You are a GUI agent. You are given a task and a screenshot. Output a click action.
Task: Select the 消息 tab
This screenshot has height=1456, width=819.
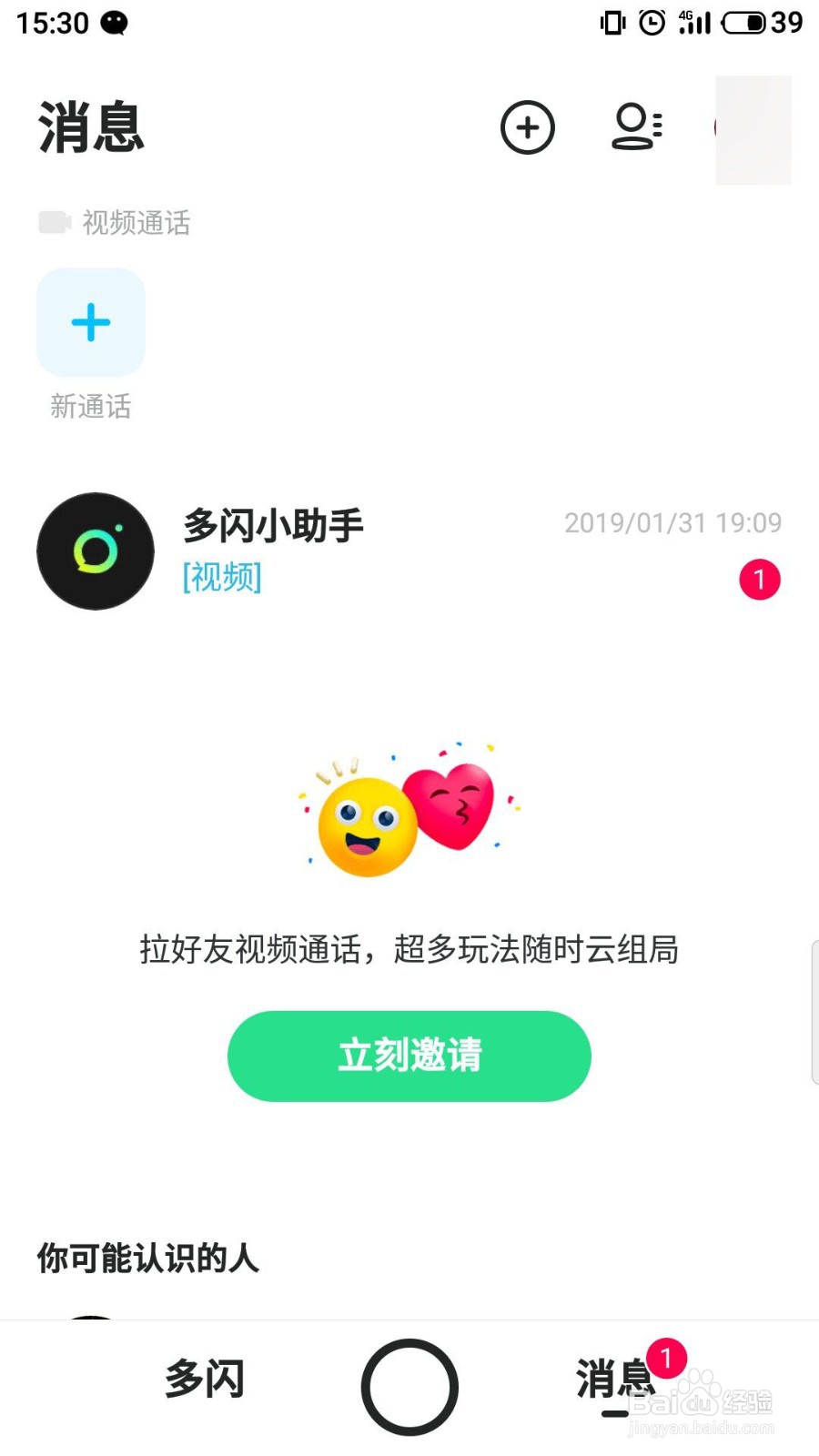pos(615,1380)
